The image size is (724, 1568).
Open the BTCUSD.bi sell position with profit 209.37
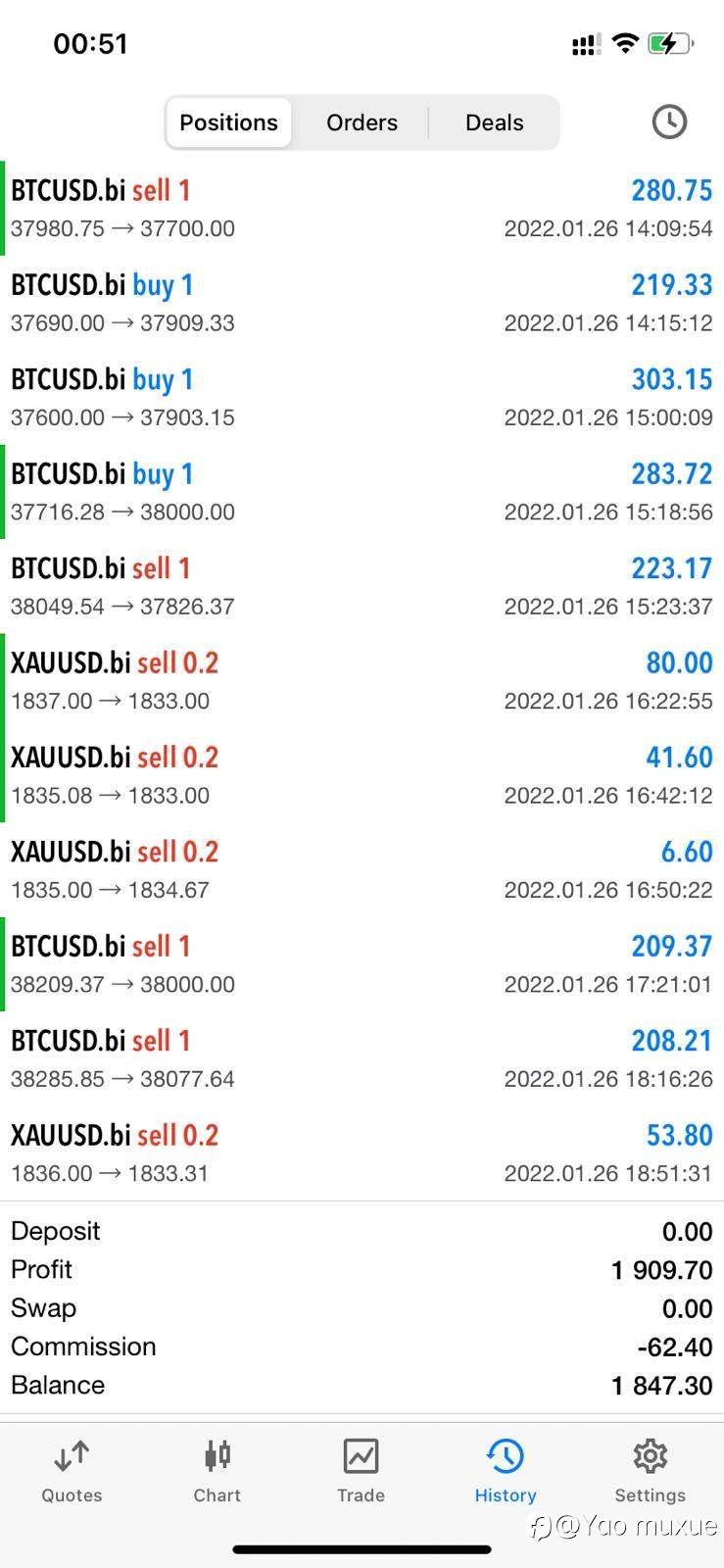coord(362,964)
